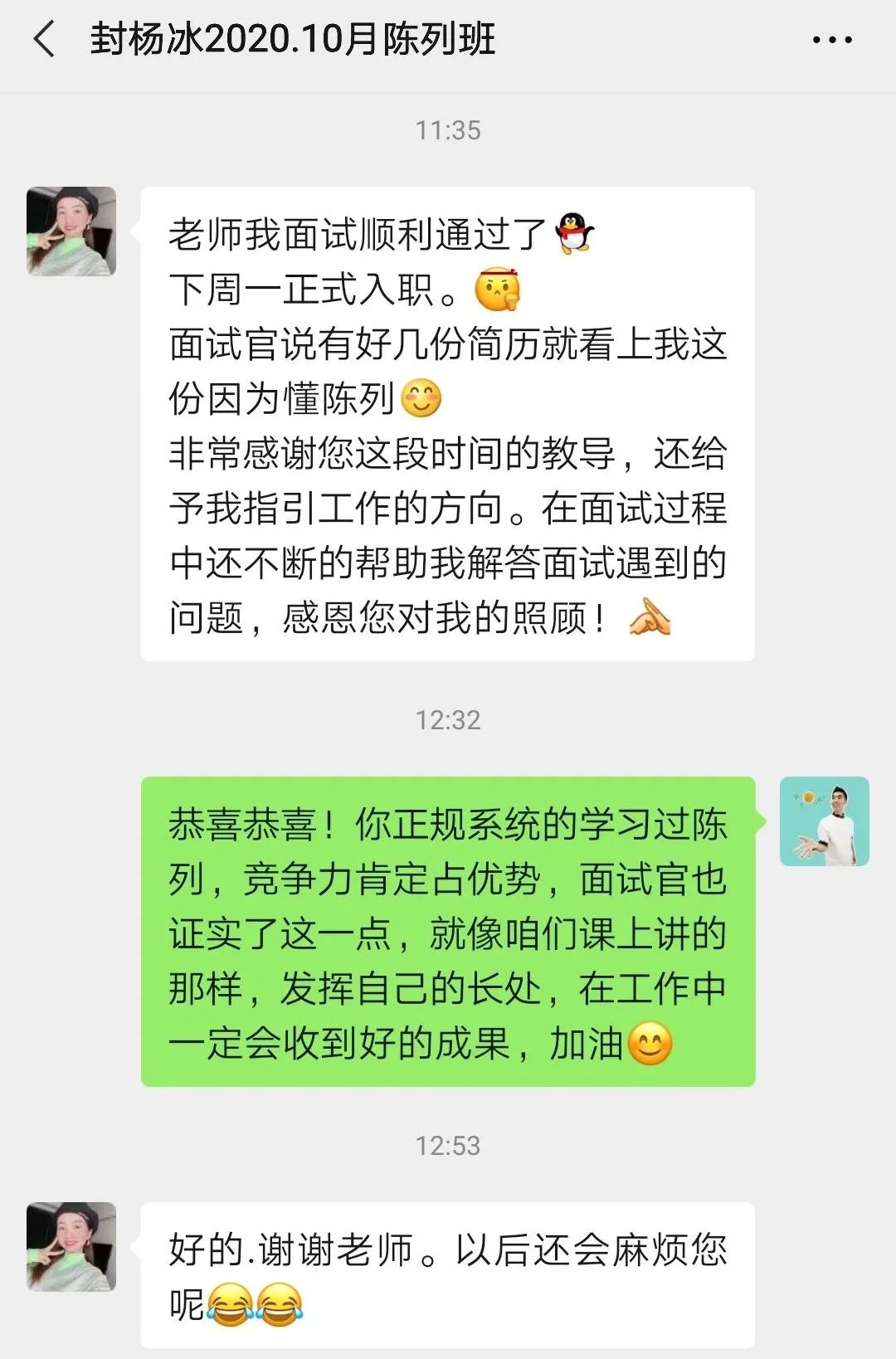Open the teacher's avatar beside the green message
Screen dimensions: 896x1359
pyautogui.click(x=824, y=821)
